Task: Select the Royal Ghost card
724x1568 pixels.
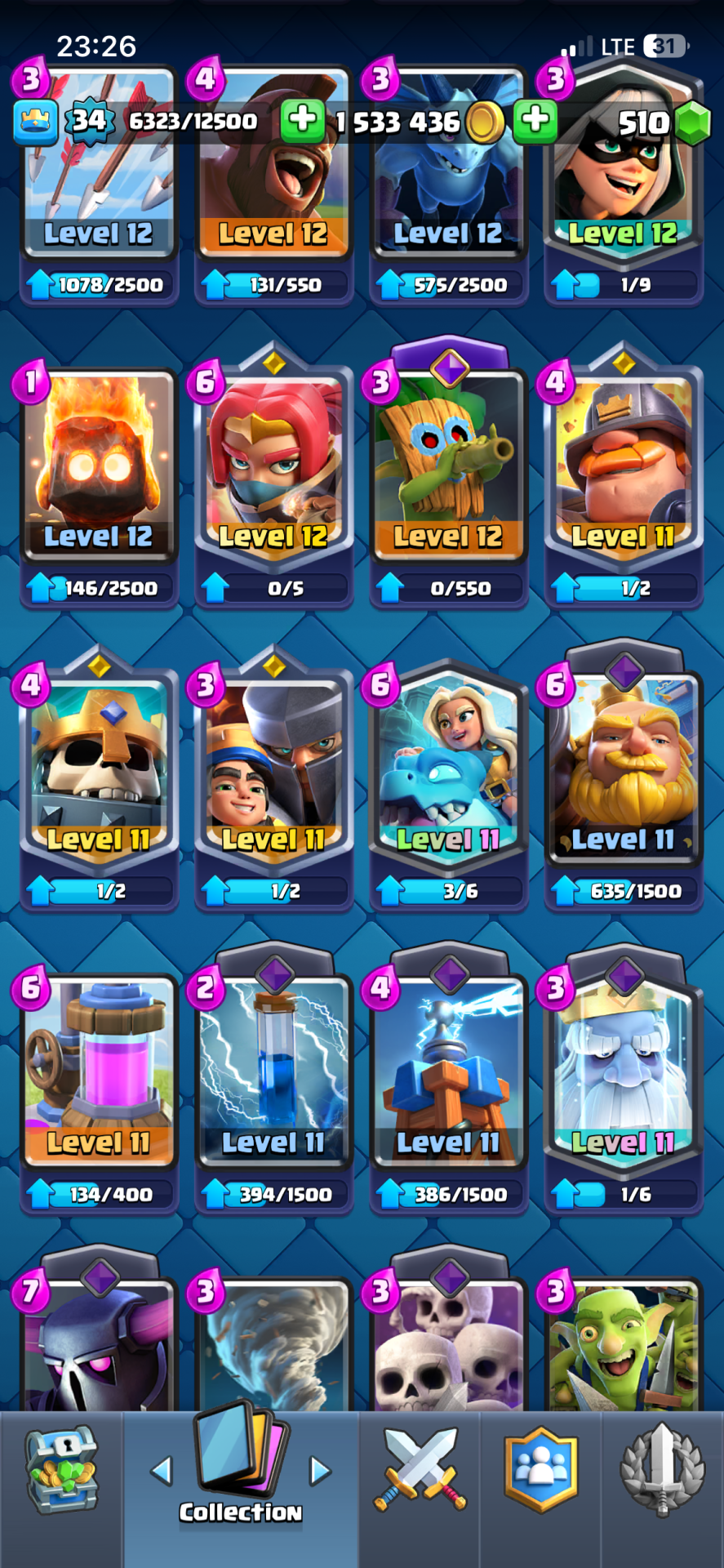Action: (623, 1070)
